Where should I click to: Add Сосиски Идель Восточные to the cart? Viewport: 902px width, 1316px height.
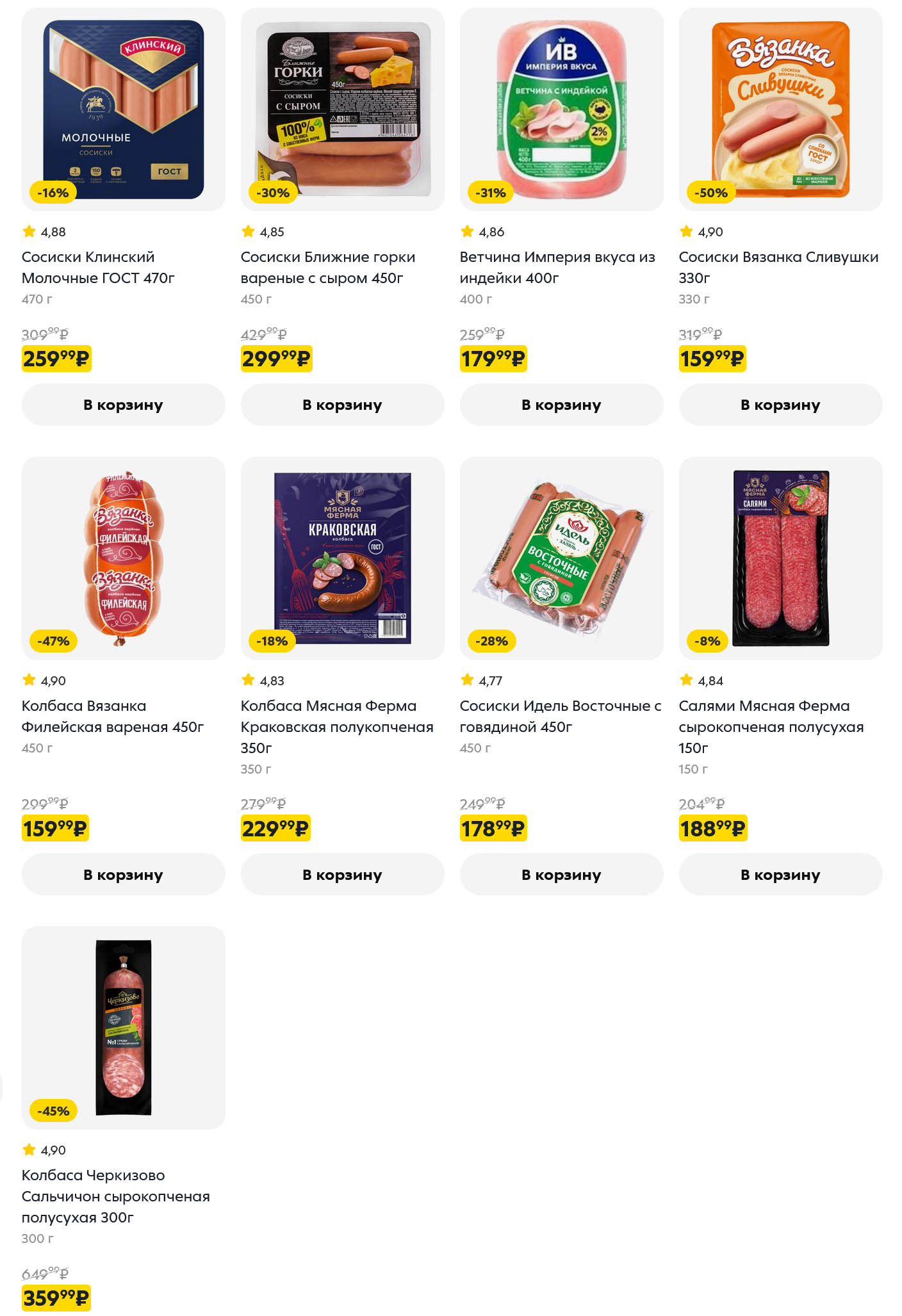[x=561, y=874]
